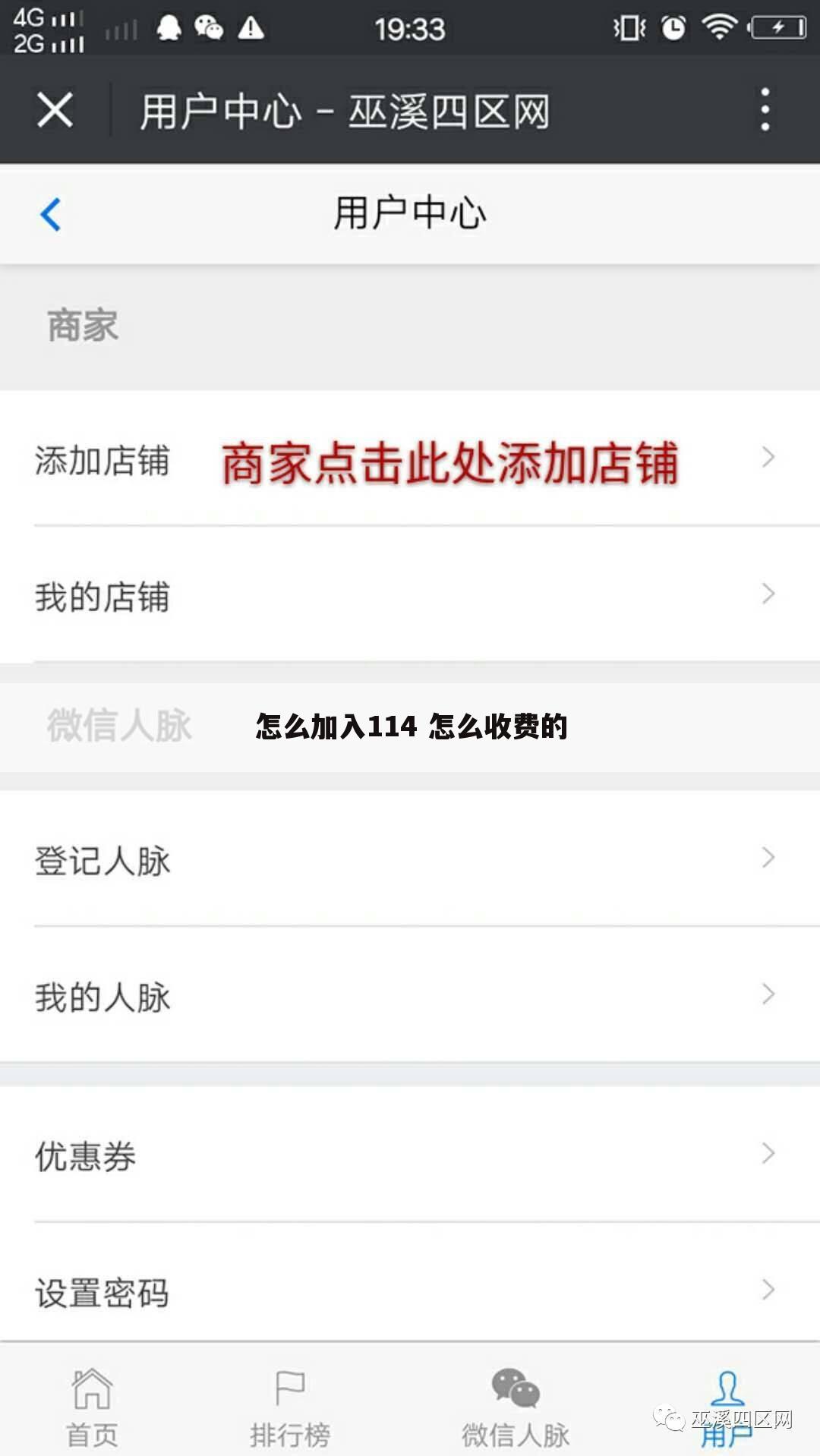Tap the 优惠券 menu entry
The height and width of the screenshot is (1456, 820).
click(x=85, y=1155)
